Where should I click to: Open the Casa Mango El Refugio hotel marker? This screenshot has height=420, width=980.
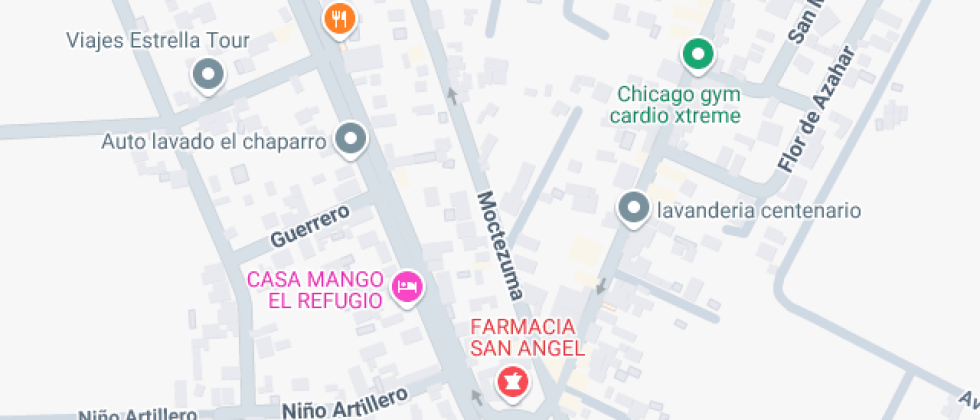[x=407, y=288]
